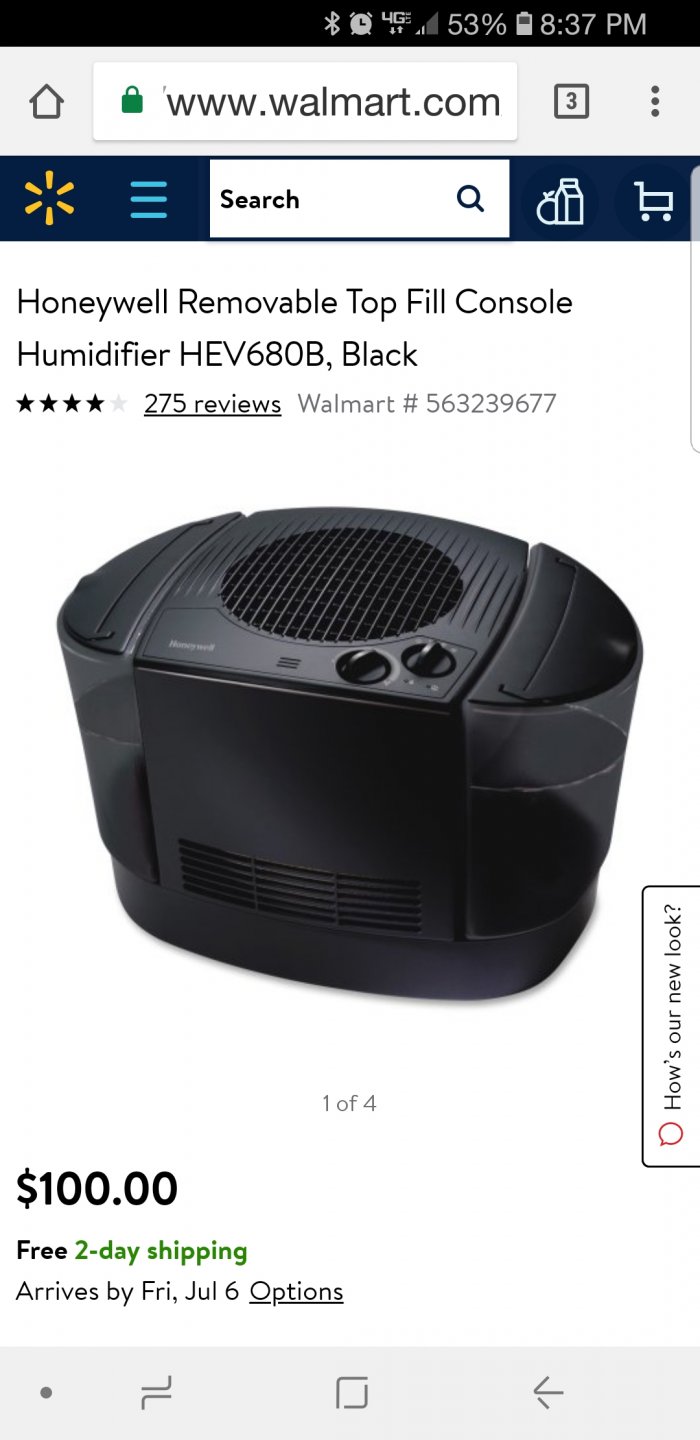Open the Walmart hamburger menu
700x1440 pixels.
point(148,198)
